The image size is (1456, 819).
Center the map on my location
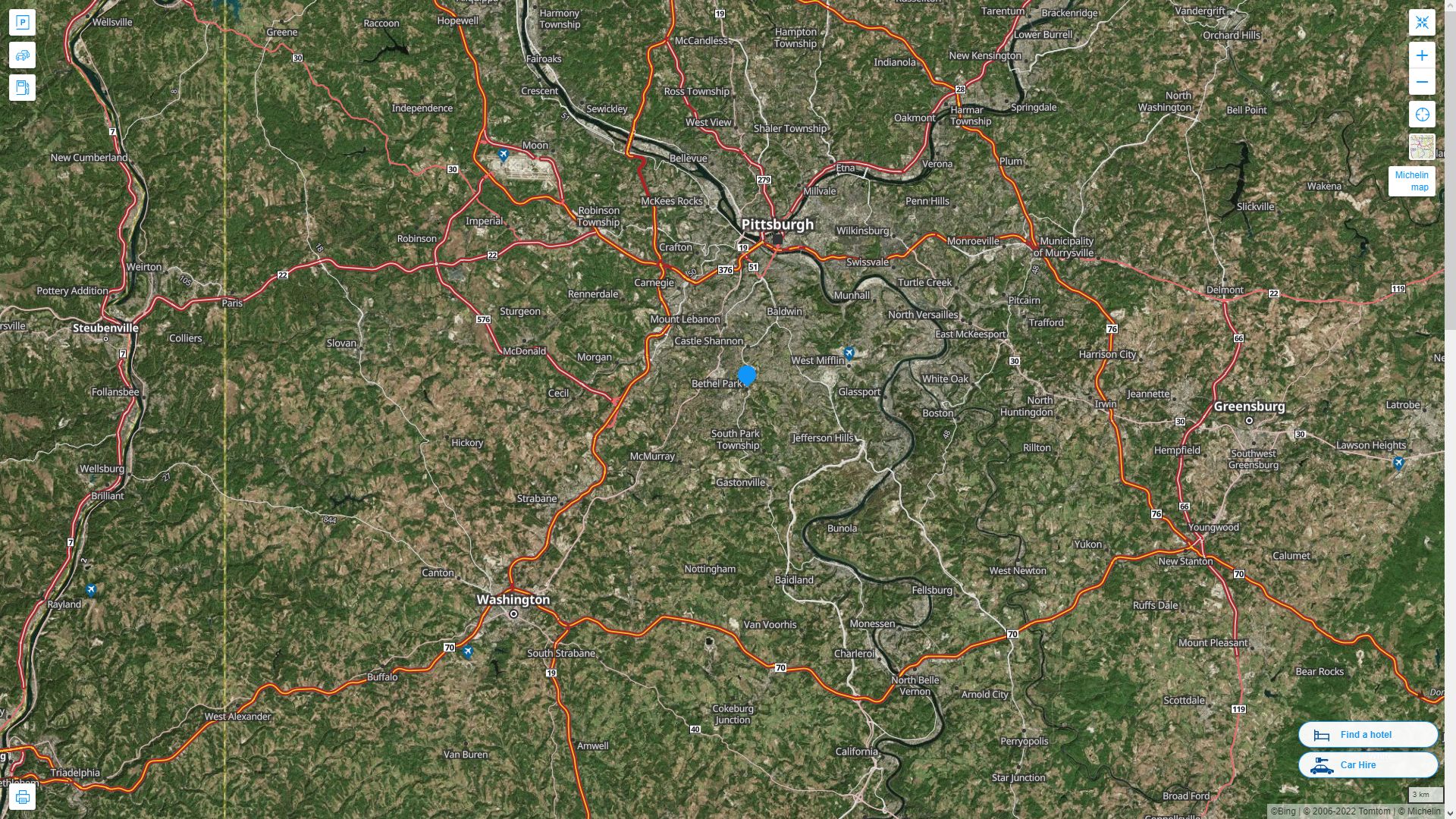tap(1422, 115)
